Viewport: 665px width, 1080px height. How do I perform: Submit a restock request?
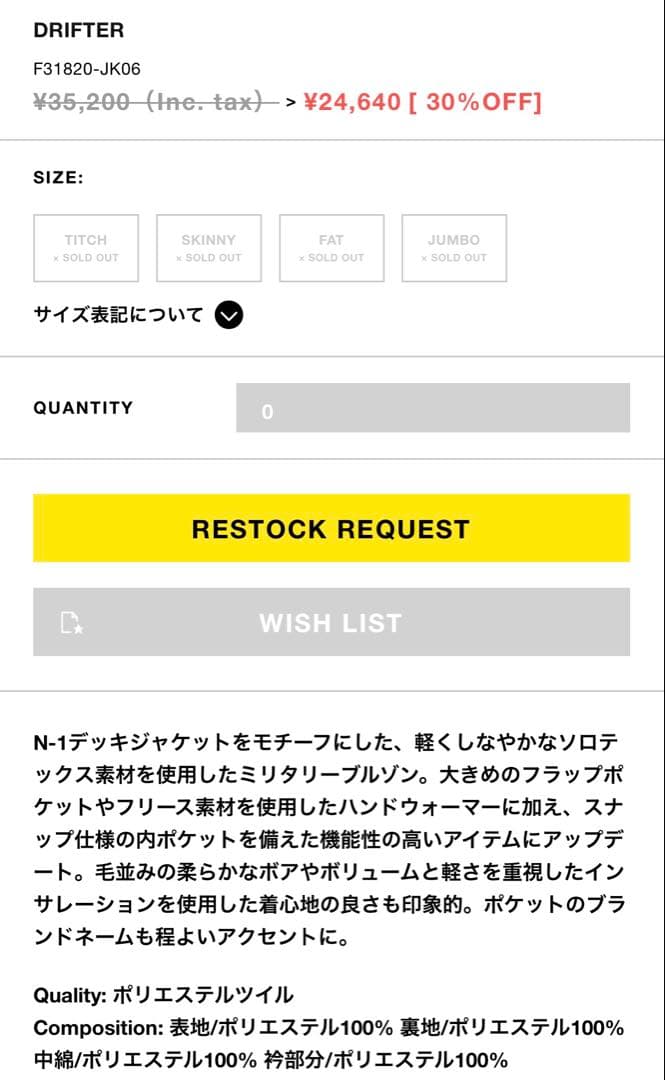click(331, 528)
